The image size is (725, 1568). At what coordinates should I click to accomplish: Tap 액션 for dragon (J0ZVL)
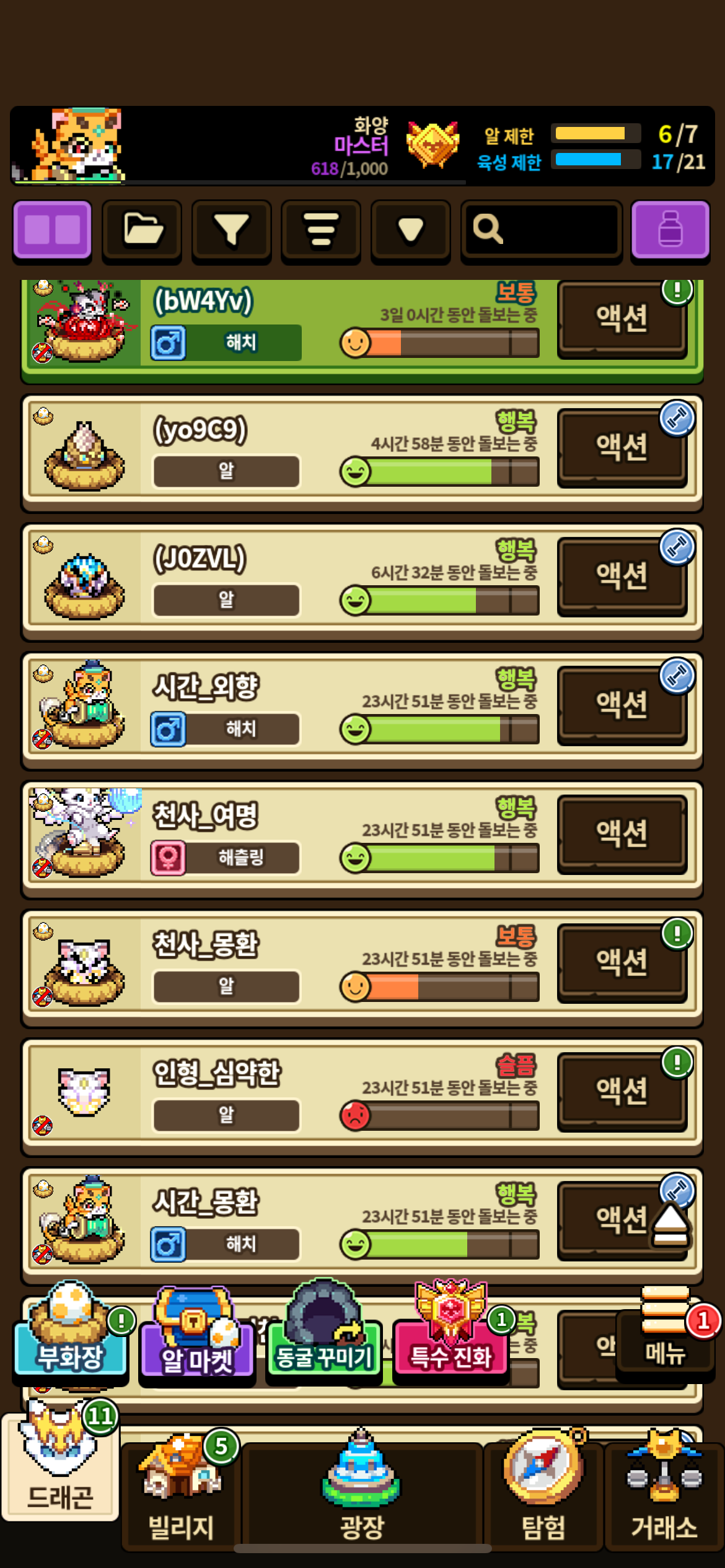click(622, 576)
